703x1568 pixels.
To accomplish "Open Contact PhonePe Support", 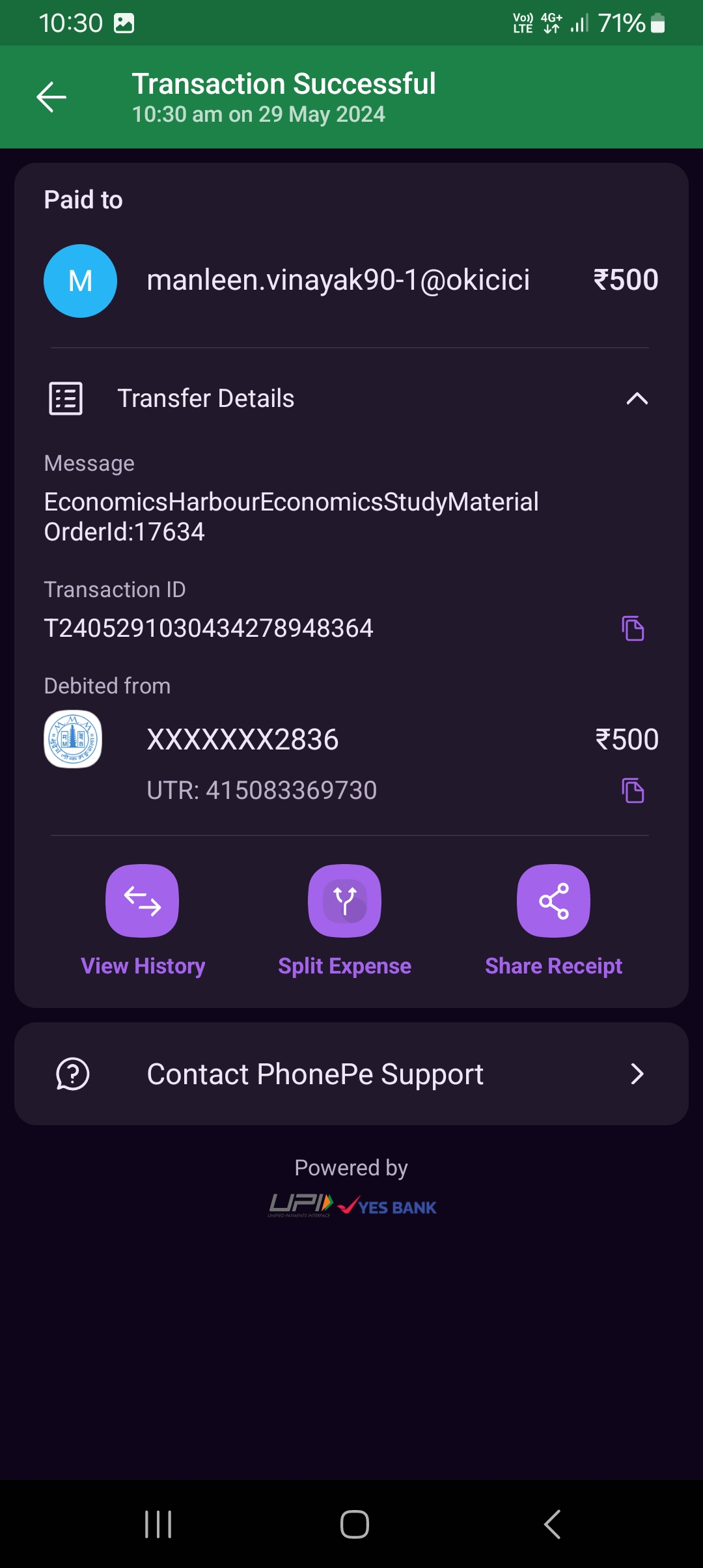I will (x=351, y=1074).
